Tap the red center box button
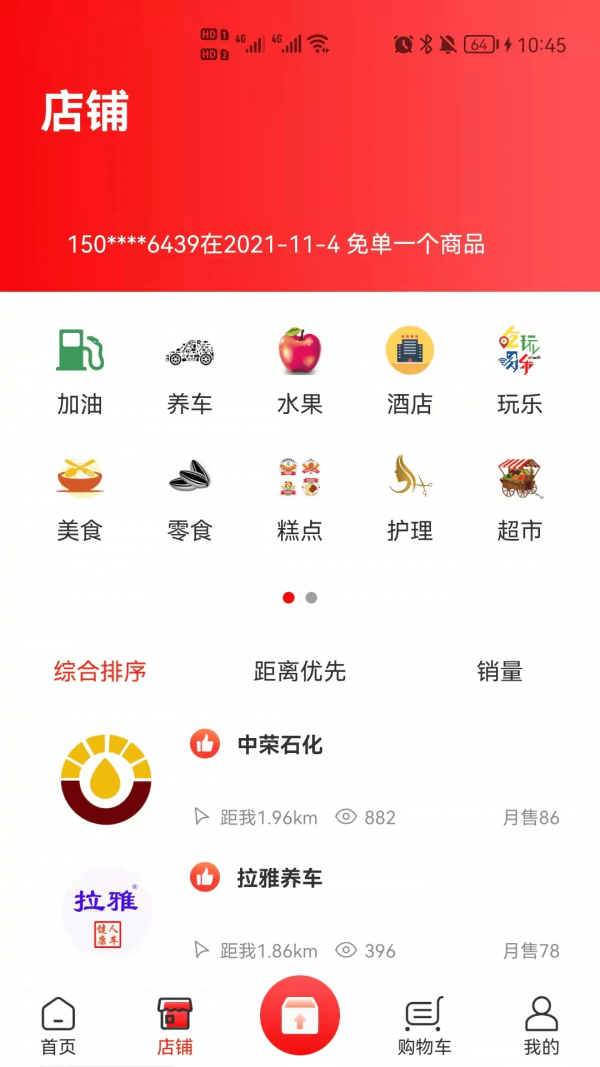Screen dimensions: 600x1067 300,1015
